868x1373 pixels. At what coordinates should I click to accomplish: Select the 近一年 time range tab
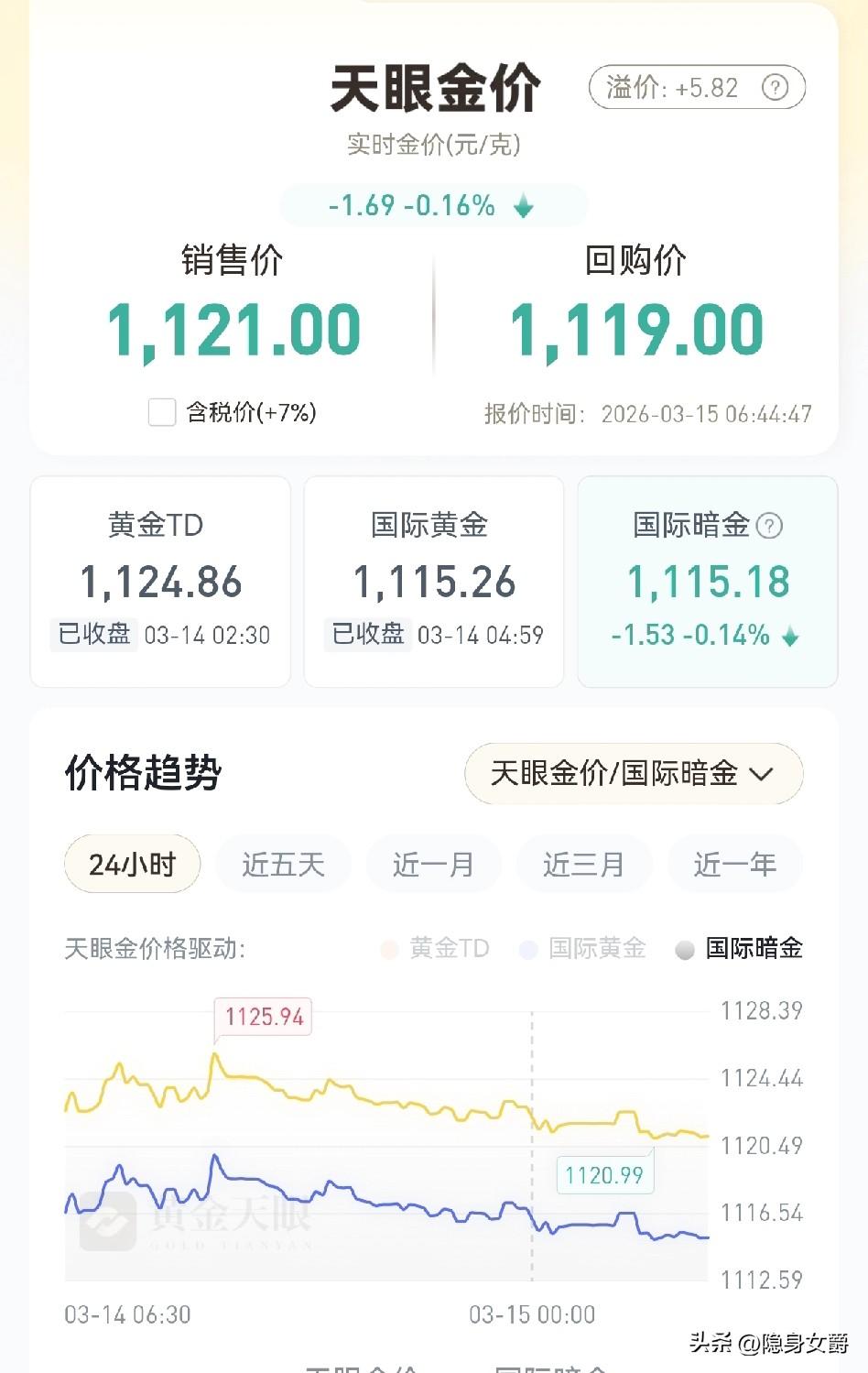click(735, 864)
